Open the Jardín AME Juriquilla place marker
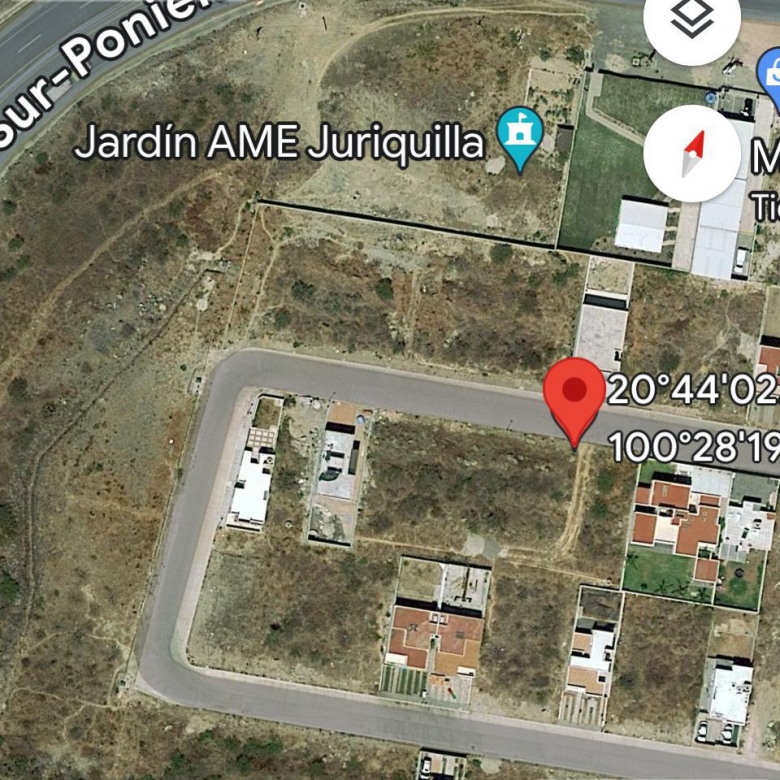Image resolution: width=780 pixels, height=780 pixels. (521, 138)
